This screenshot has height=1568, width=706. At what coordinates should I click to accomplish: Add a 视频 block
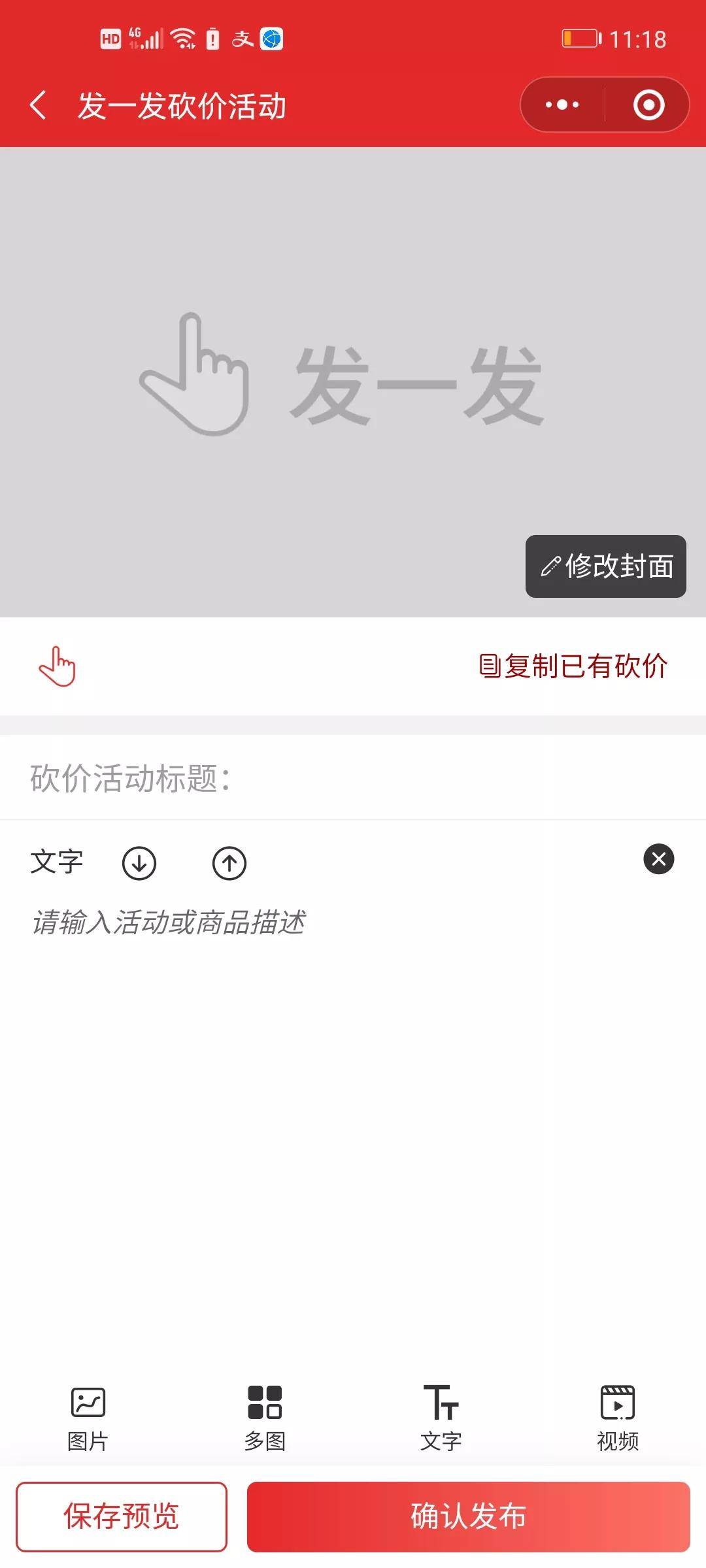[618, 1417]
